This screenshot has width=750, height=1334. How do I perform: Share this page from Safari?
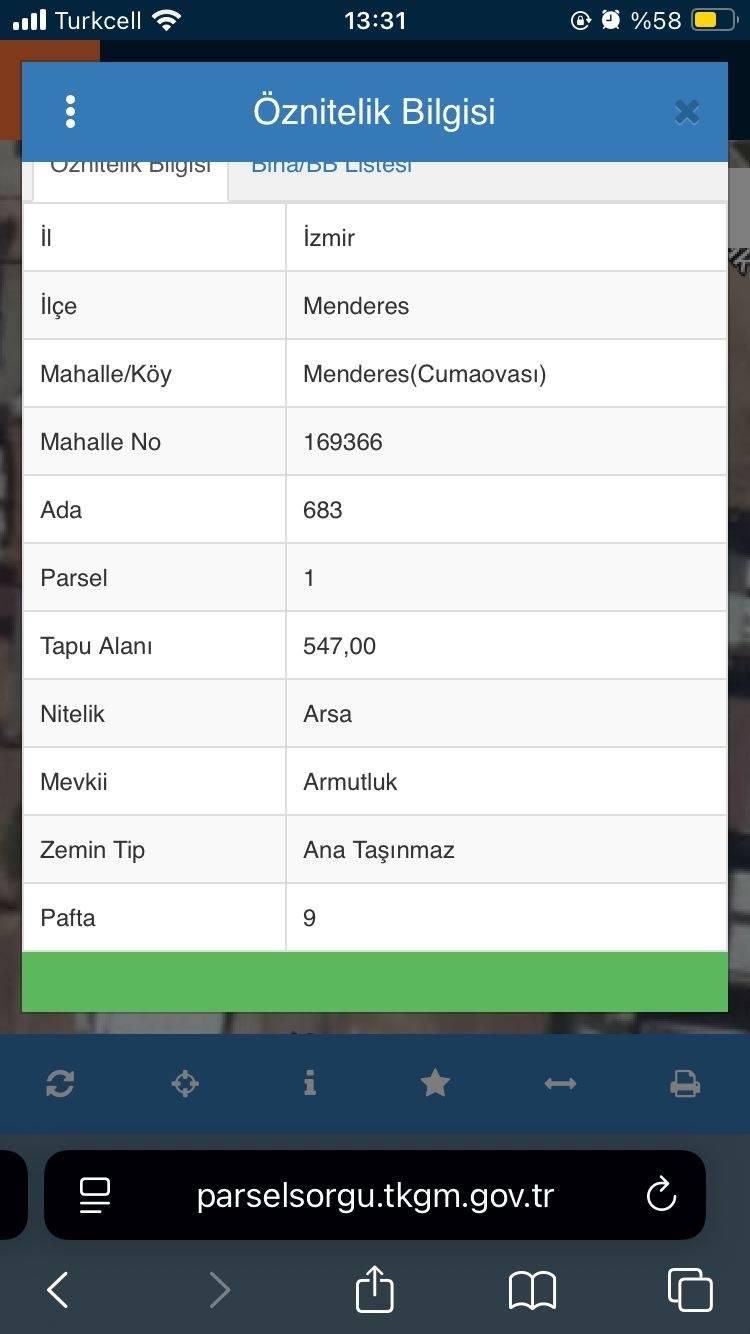[x=375, y=1289]
